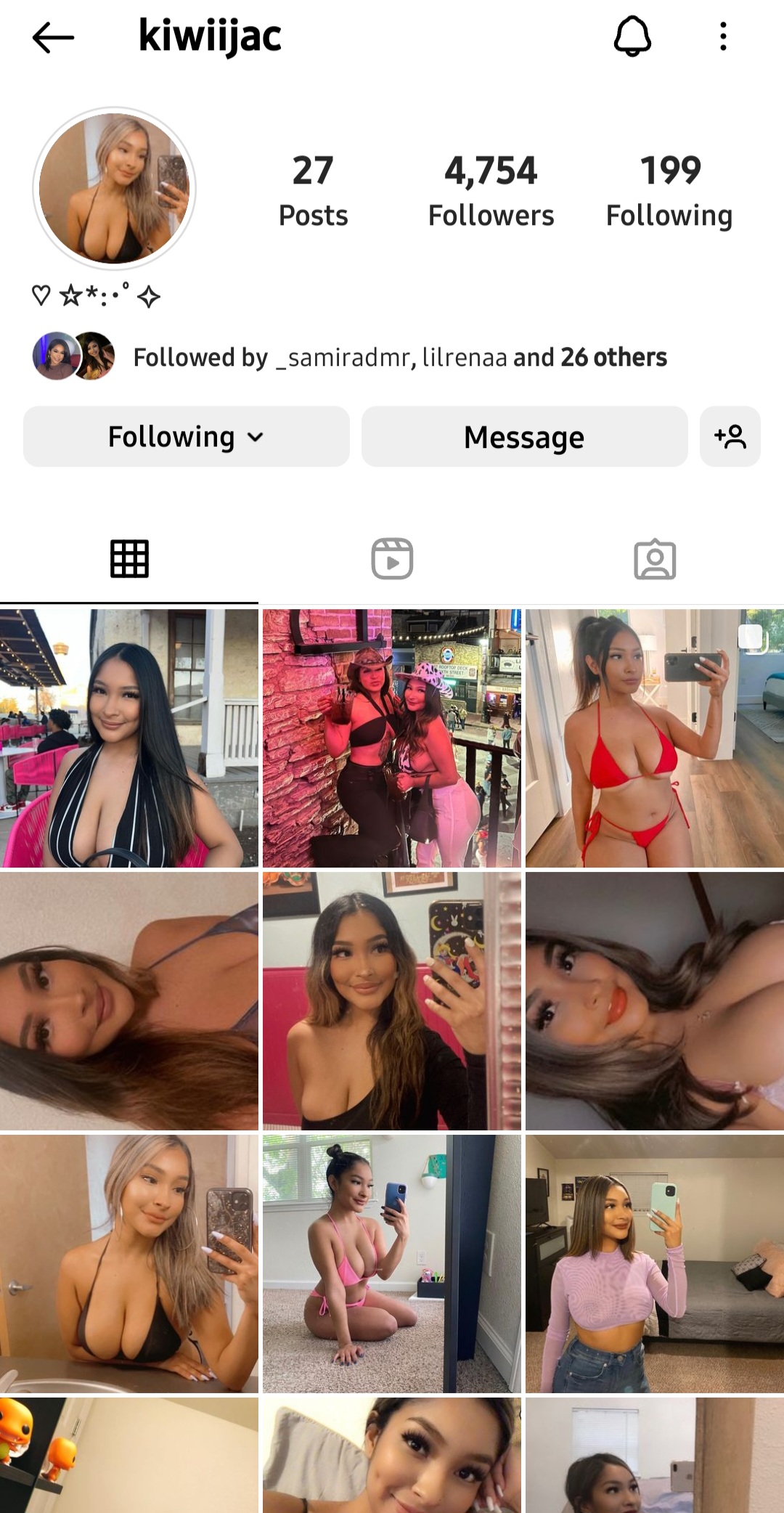Image resolution: width=784 pixels, height=1513 pixels.
Task: Expand the Following dropdown button
Action: coord(186,437)
